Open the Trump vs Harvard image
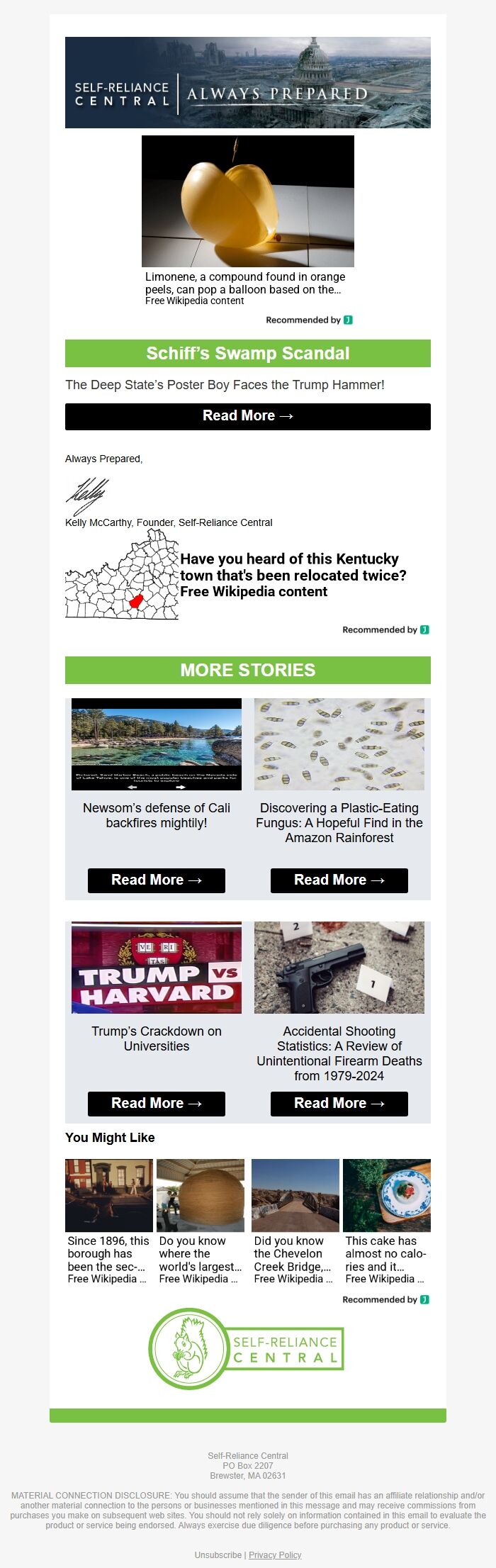This screenshot has width=496, height=1568. [156, 968]
